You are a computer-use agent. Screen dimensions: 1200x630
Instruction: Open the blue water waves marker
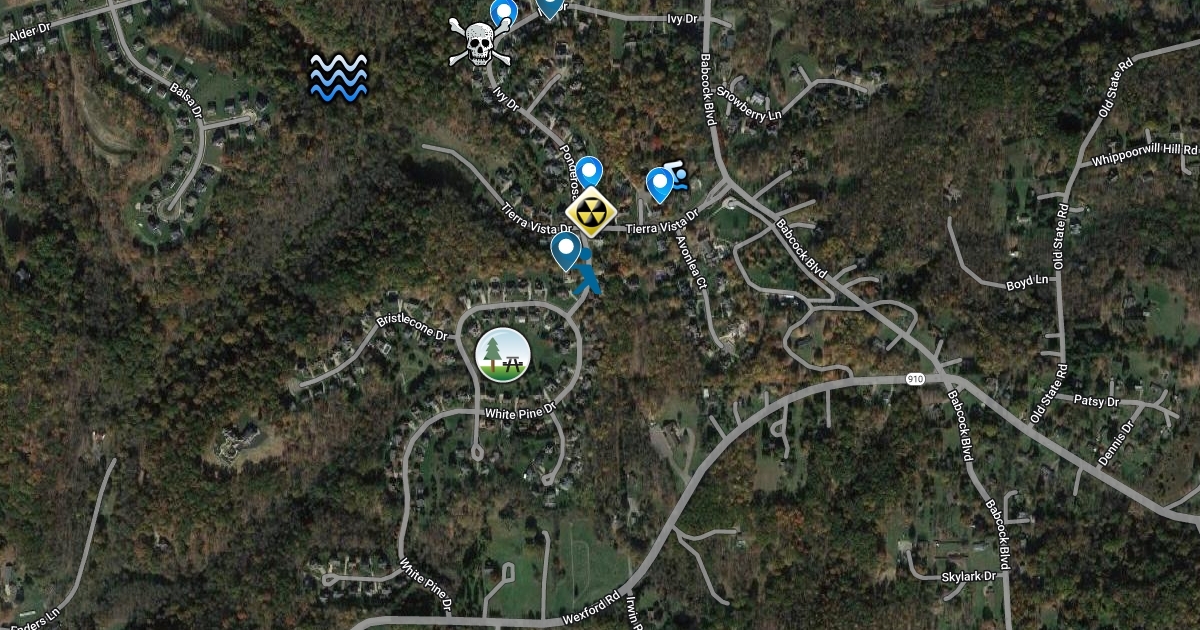[x=339, y=77]
